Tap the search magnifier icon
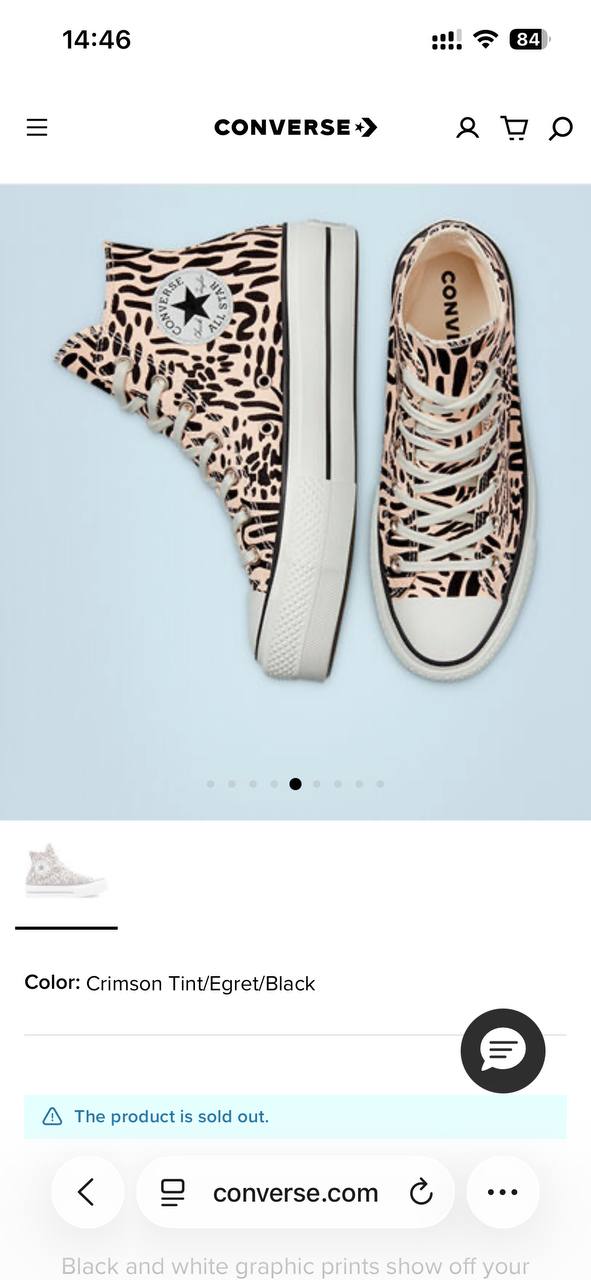The image size is (591, 1280). [x=561, y=128]
